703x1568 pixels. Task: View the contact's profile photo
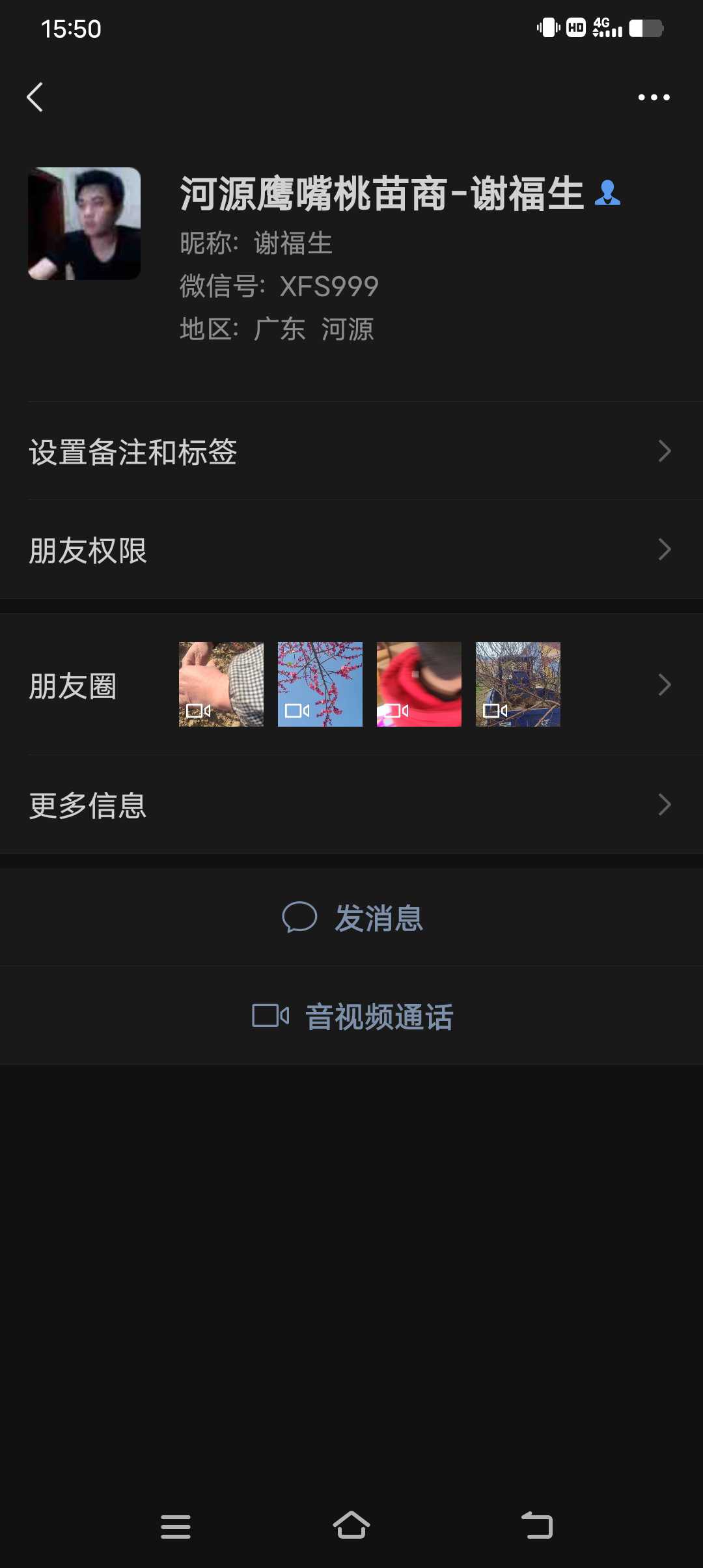[85, 224]
